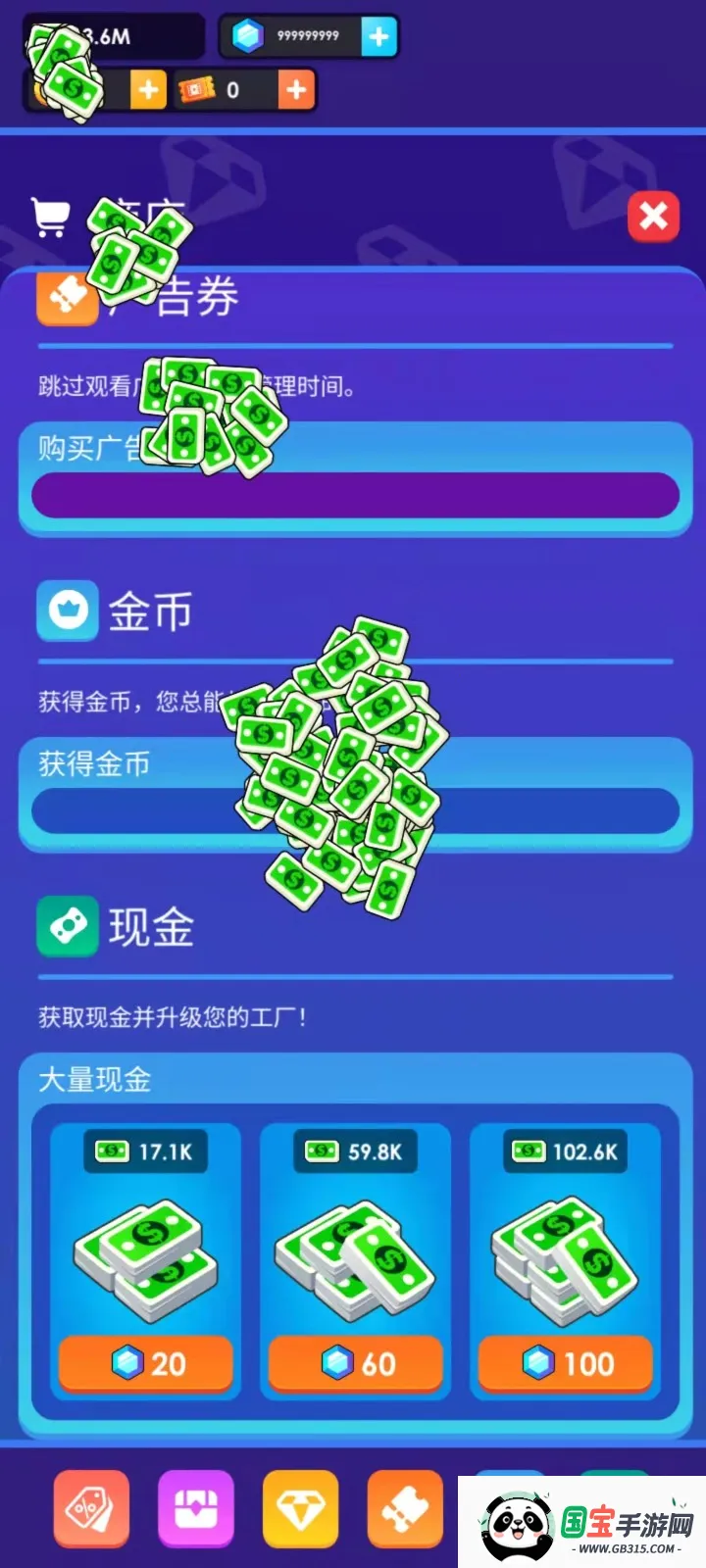The image size is (706, 1568).
Task: Buy the 17.1K cash pack for 20 gems
Action: click(145, 1363)
